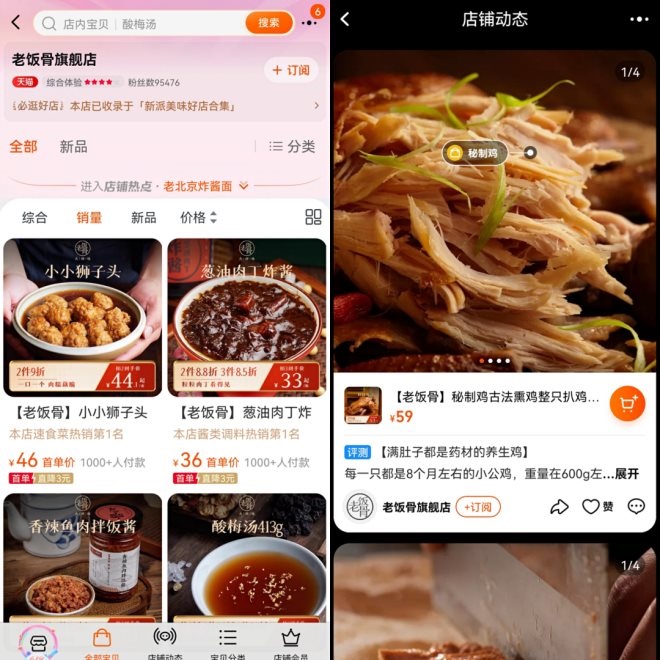Open comments on the smoked chicken post
Image resolution: width=660 pixels, height=660 pixels.
(637, 507)
